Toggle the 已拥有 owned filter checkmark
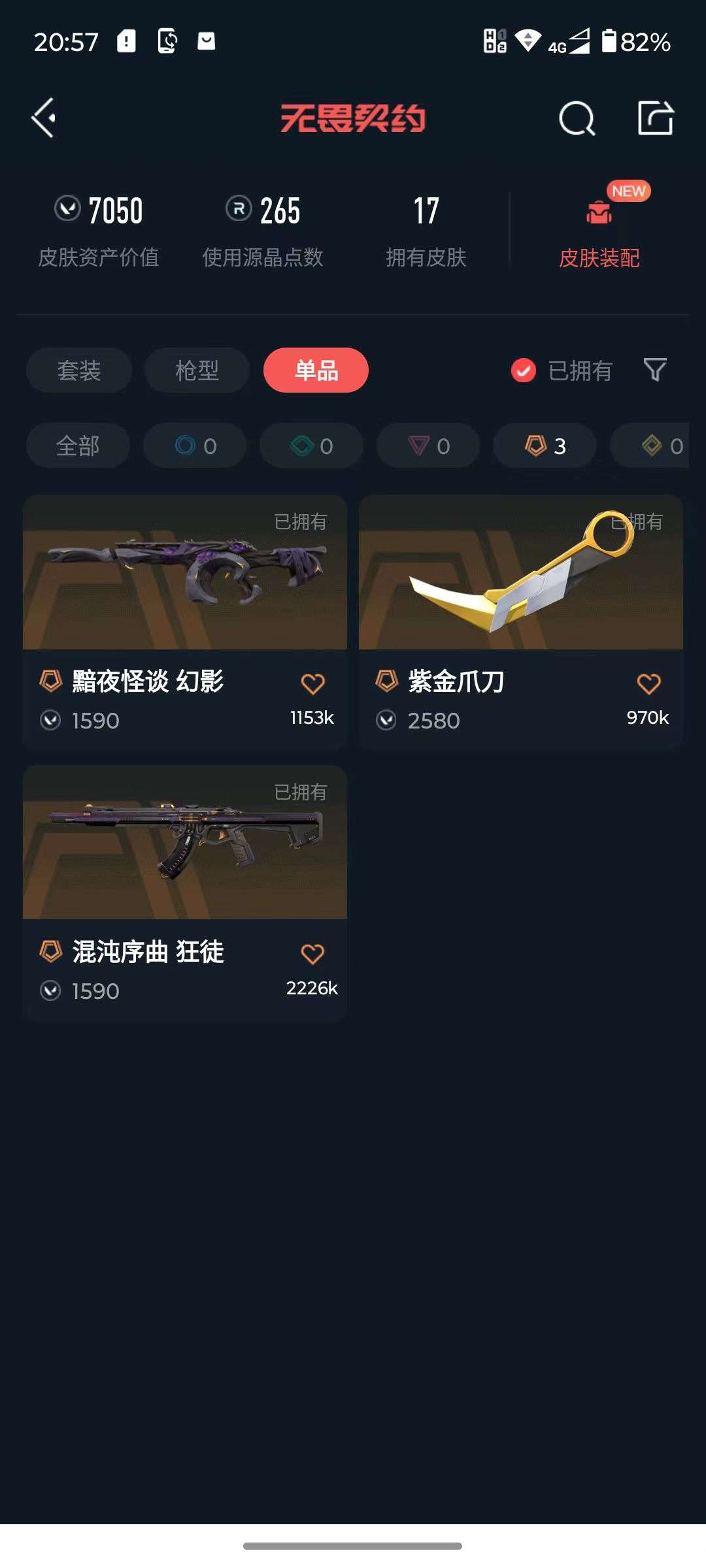This screenshot has height=1568, width=706. coord(523,370)
